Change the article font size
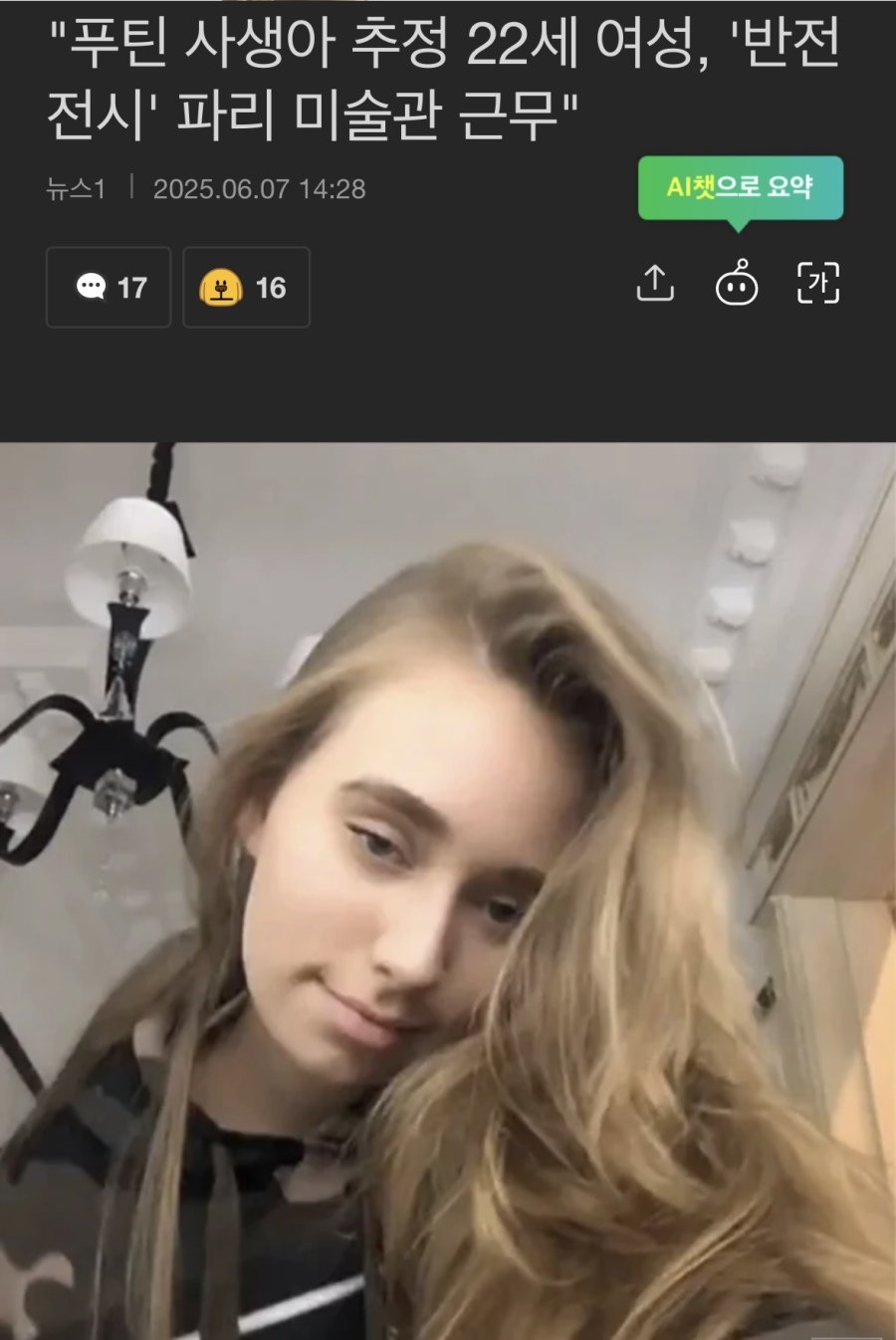 coord(818,284)
